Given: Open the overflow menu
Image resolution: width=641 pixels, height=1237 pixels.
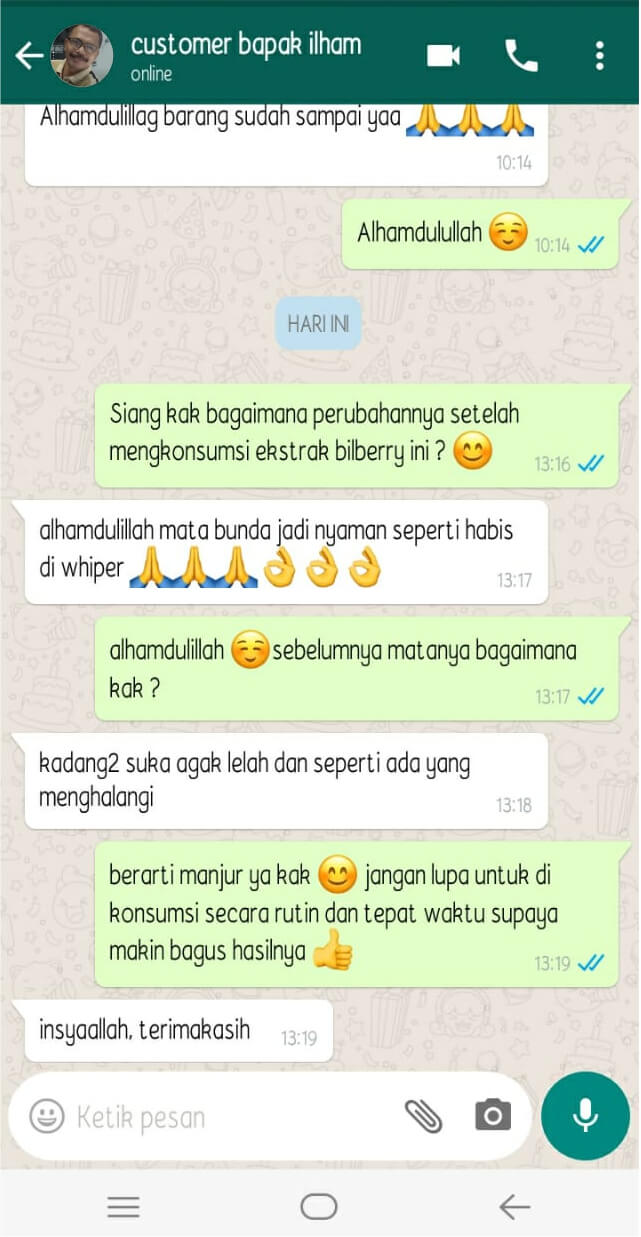Looking at the screenshot, I should (x=599, y=56).
